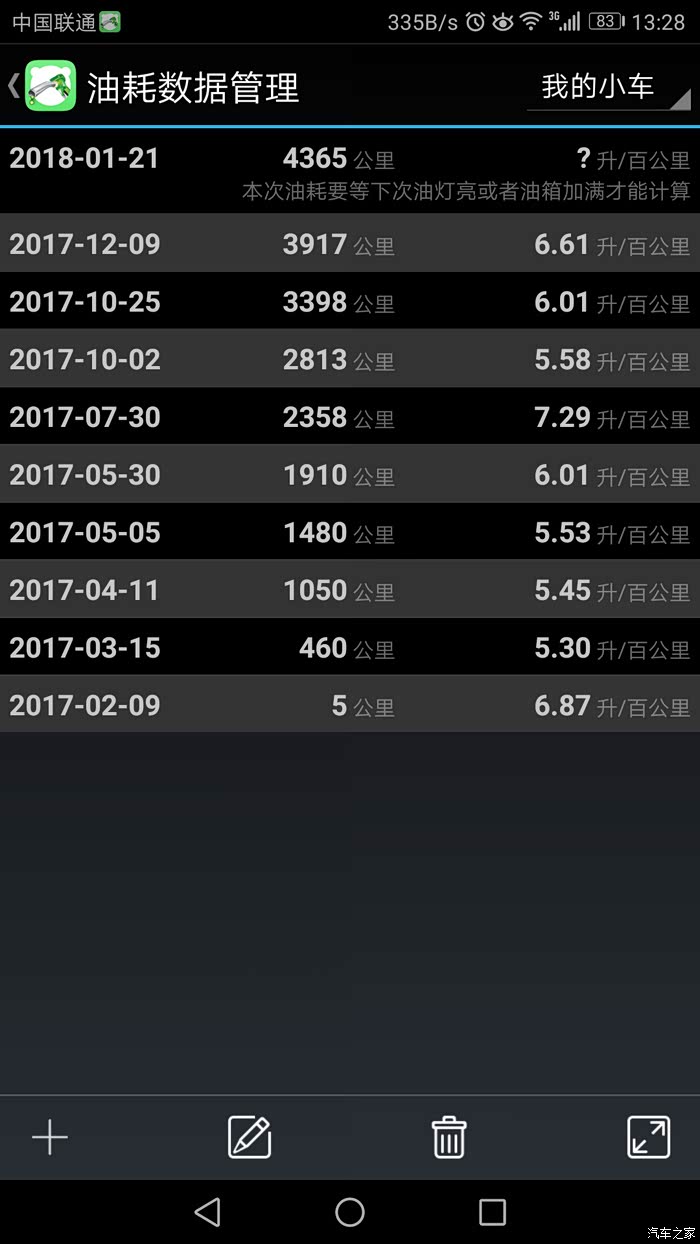Image resolution: width=700 pixels, height=1244 pixels.
Task: Open the 2017-02-09 first record
Action: coord(350,705)
